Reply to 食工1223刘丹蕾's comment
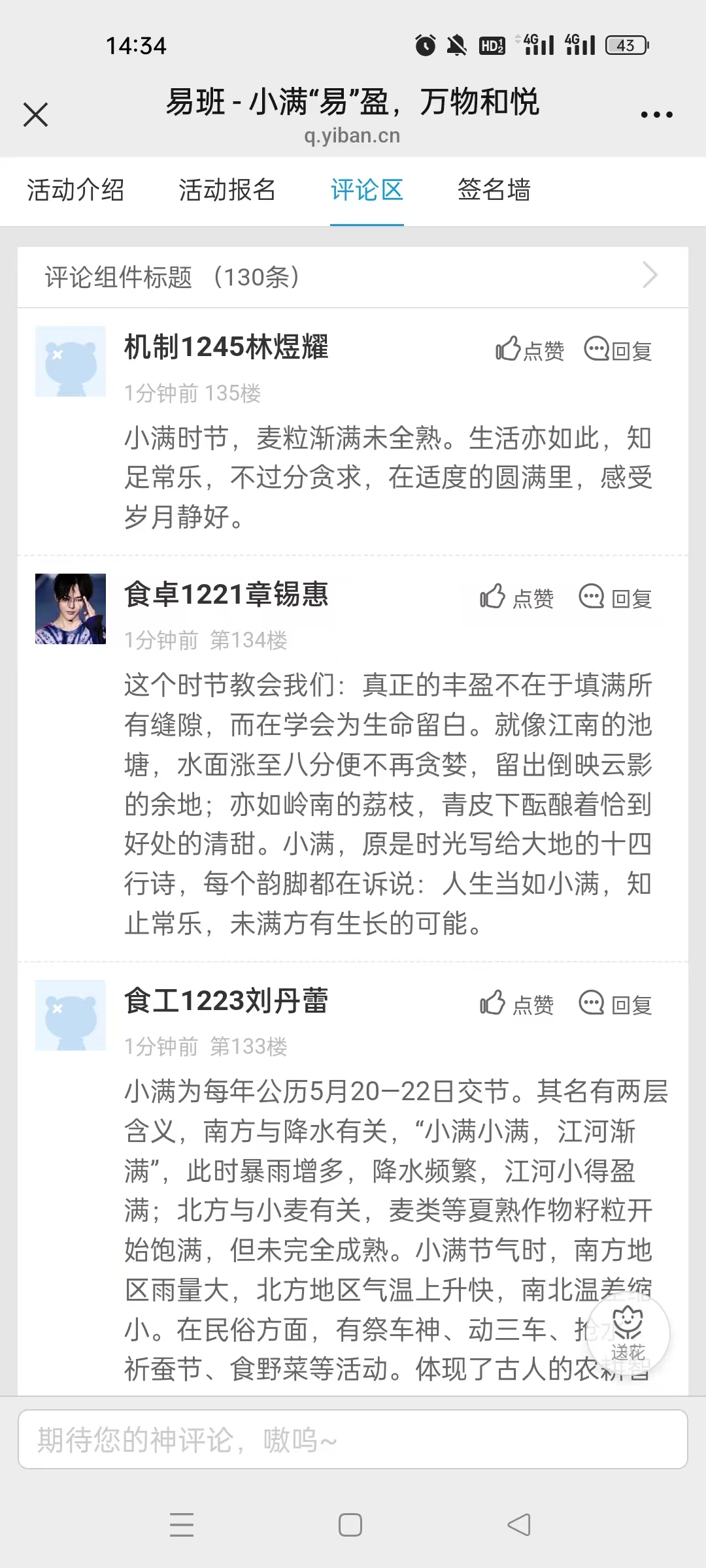706x1568 pixels. 615,1004
